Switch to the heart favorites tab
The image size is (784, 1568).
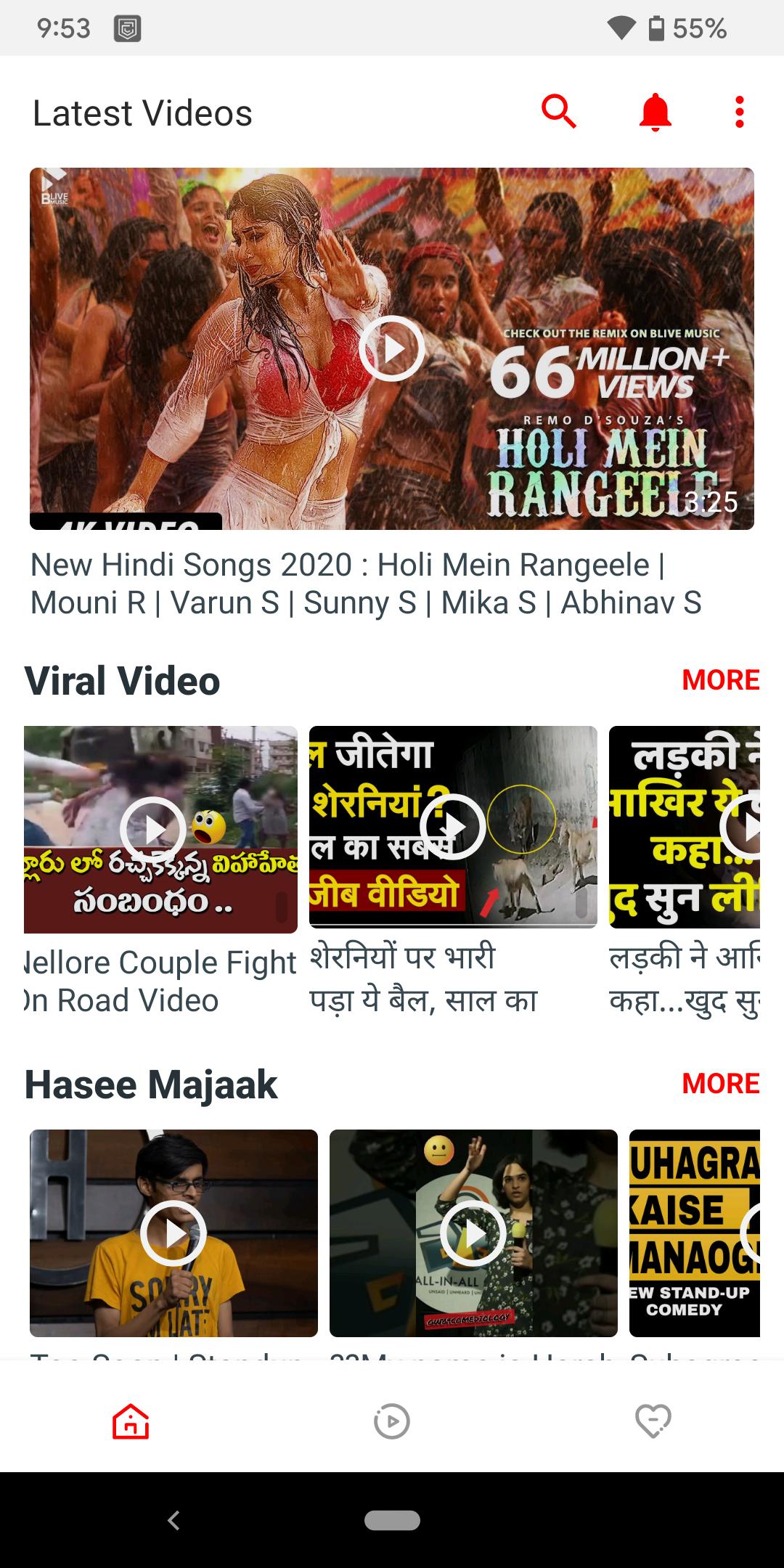(653, 1421)
